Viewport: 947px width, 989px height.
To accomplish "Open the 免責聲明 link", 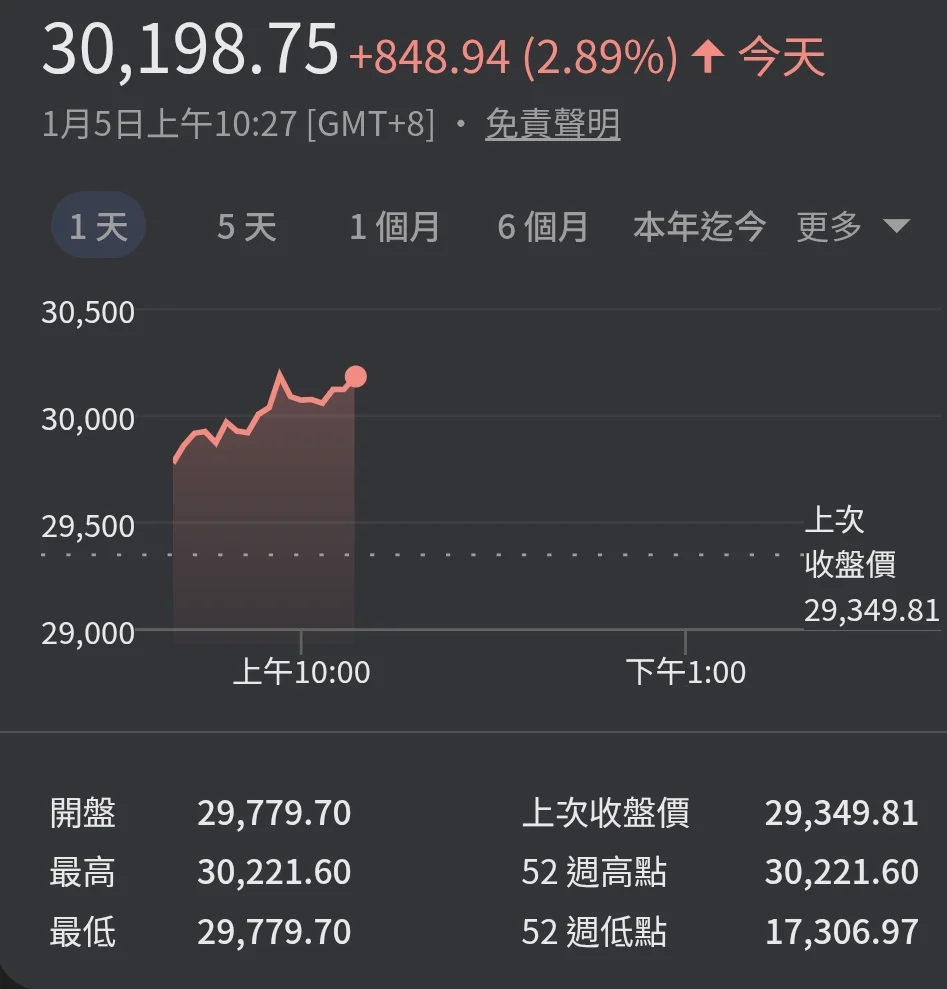I will pos(552,125).
